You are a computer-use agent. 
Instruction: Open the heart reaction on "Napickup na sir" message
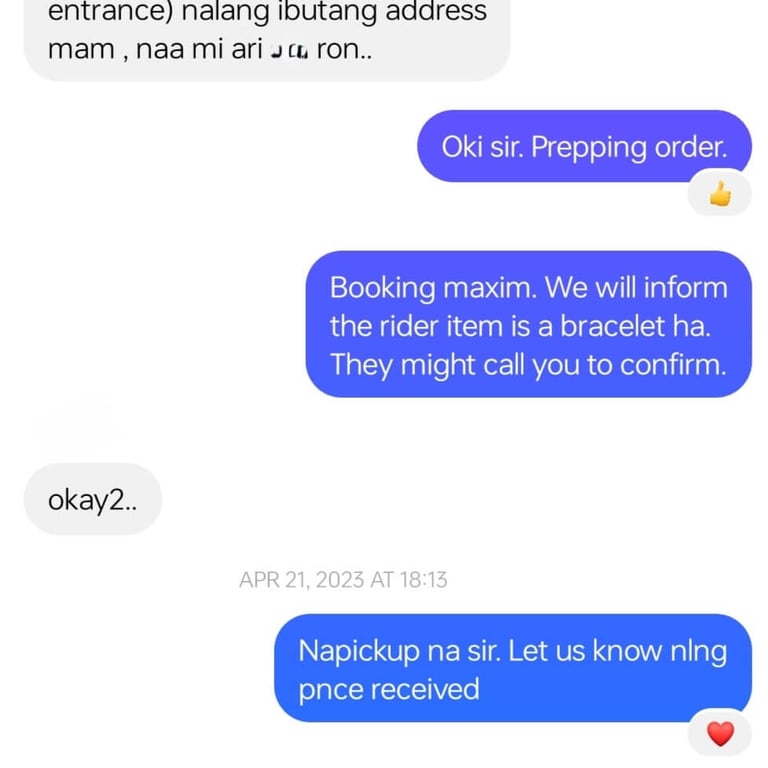(720, 734)
